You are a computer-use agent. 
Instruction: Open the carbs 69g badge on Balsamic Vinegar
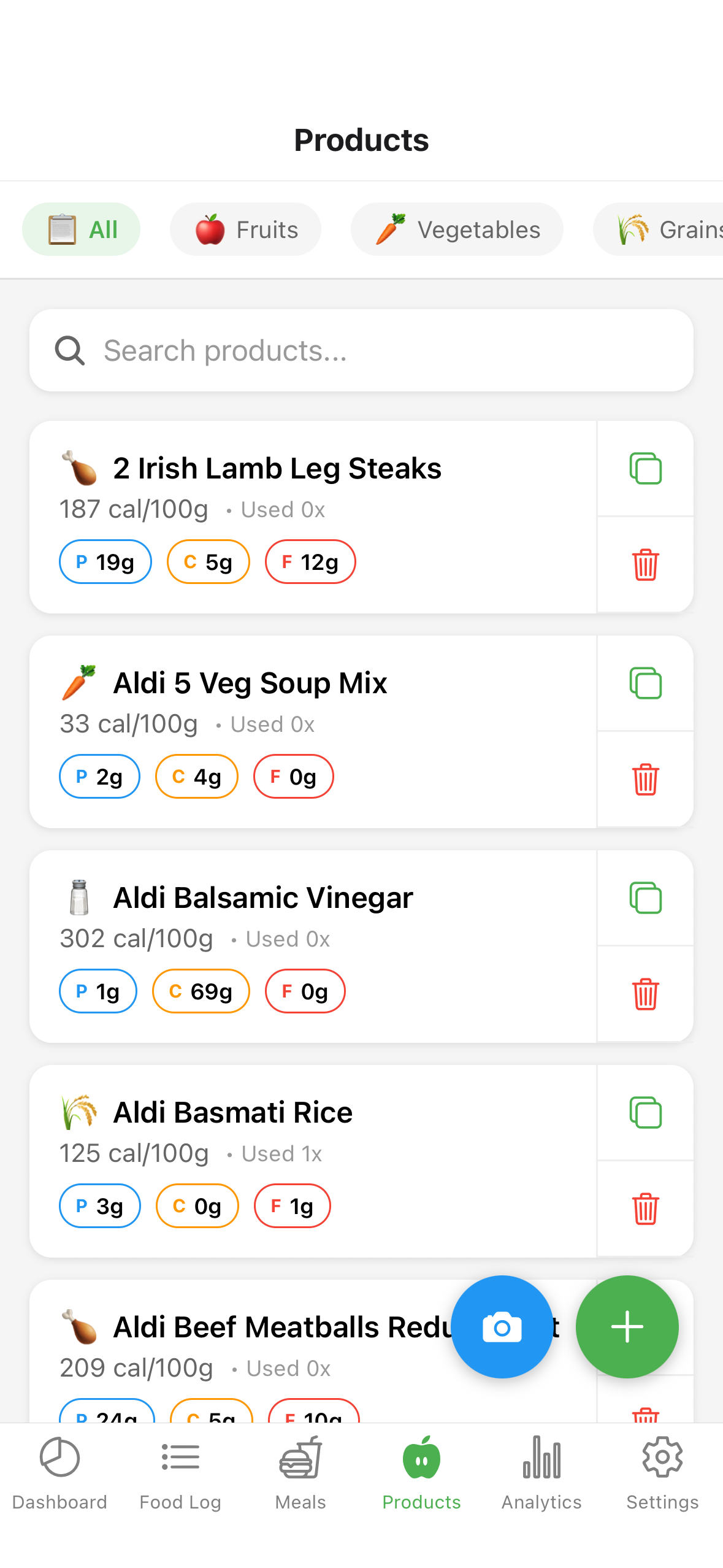[x=201, y=991]
